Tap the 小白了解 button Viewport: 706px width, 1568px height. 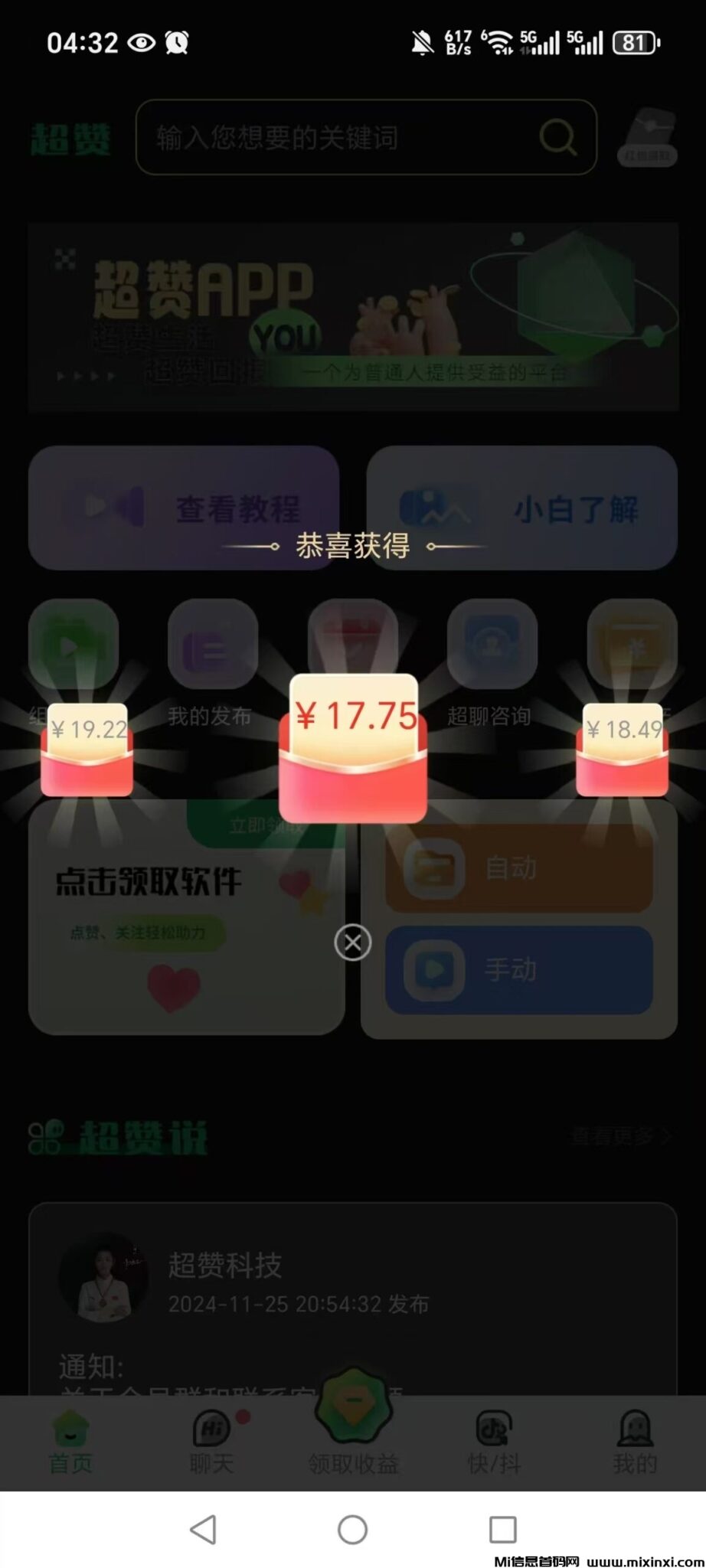click(x=523, y=508)
